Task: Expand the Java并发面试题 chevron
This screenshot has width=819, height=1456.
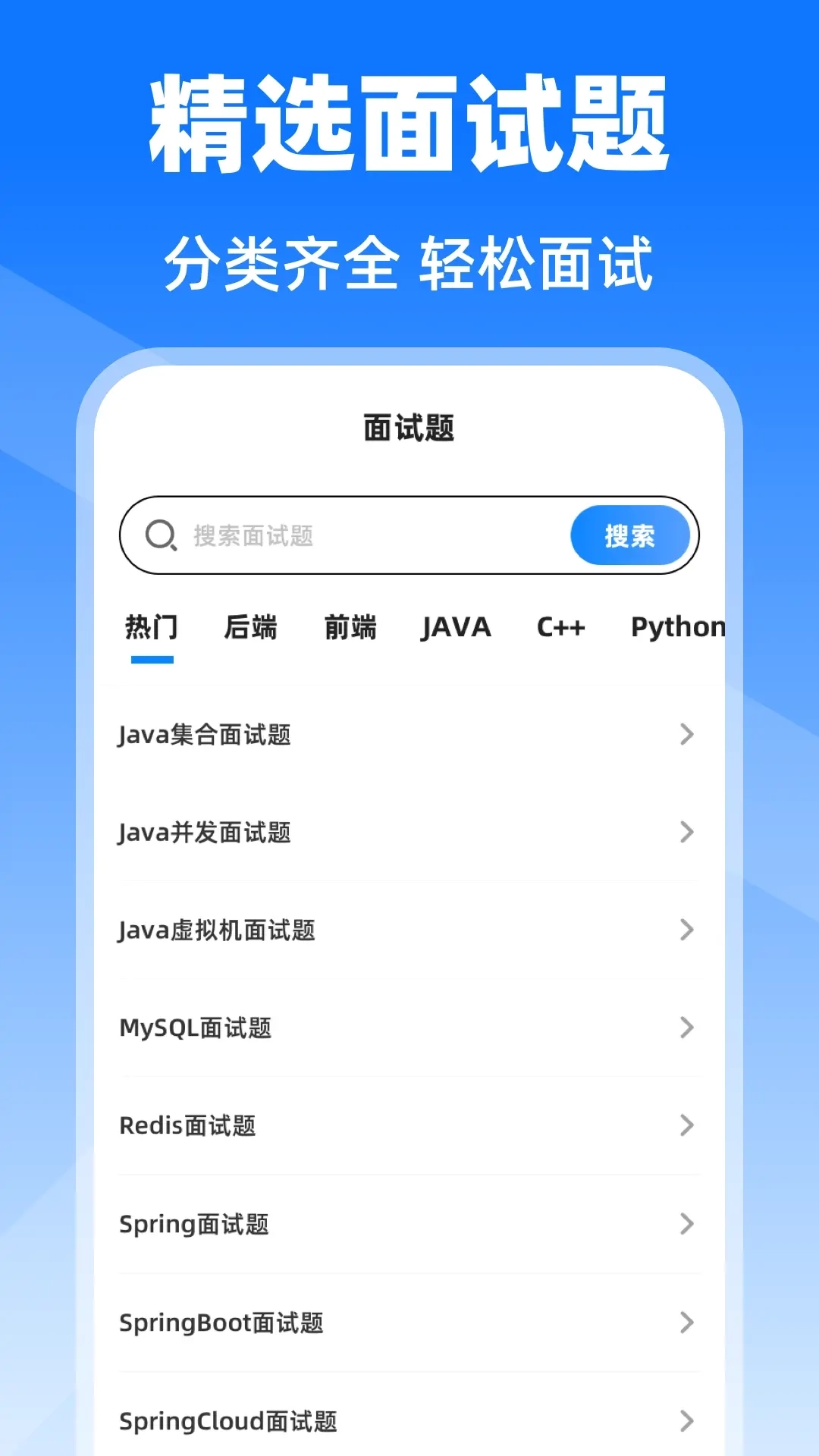Action: pos(686,832)
